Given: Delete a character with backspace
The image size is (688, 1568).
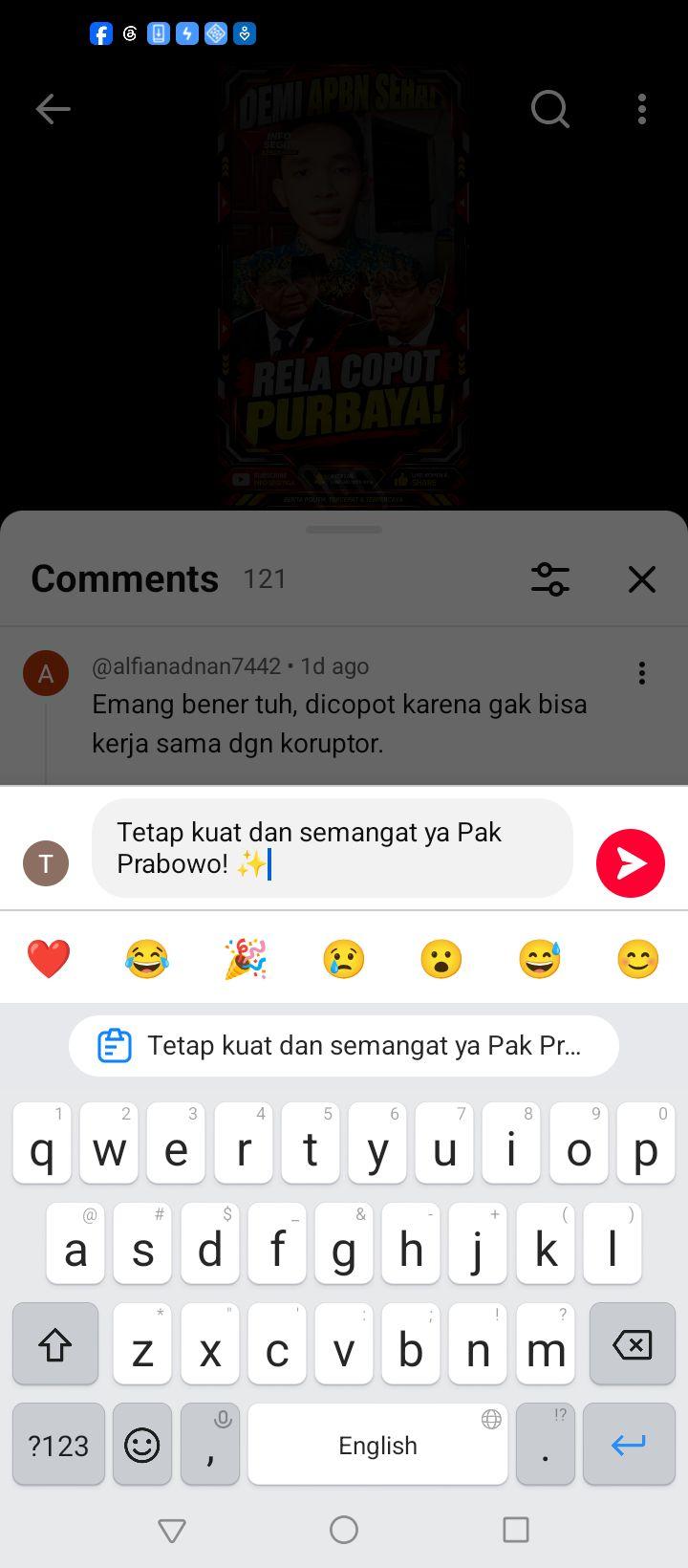Looking at the screenshot, I should [x=633, y=1344].
